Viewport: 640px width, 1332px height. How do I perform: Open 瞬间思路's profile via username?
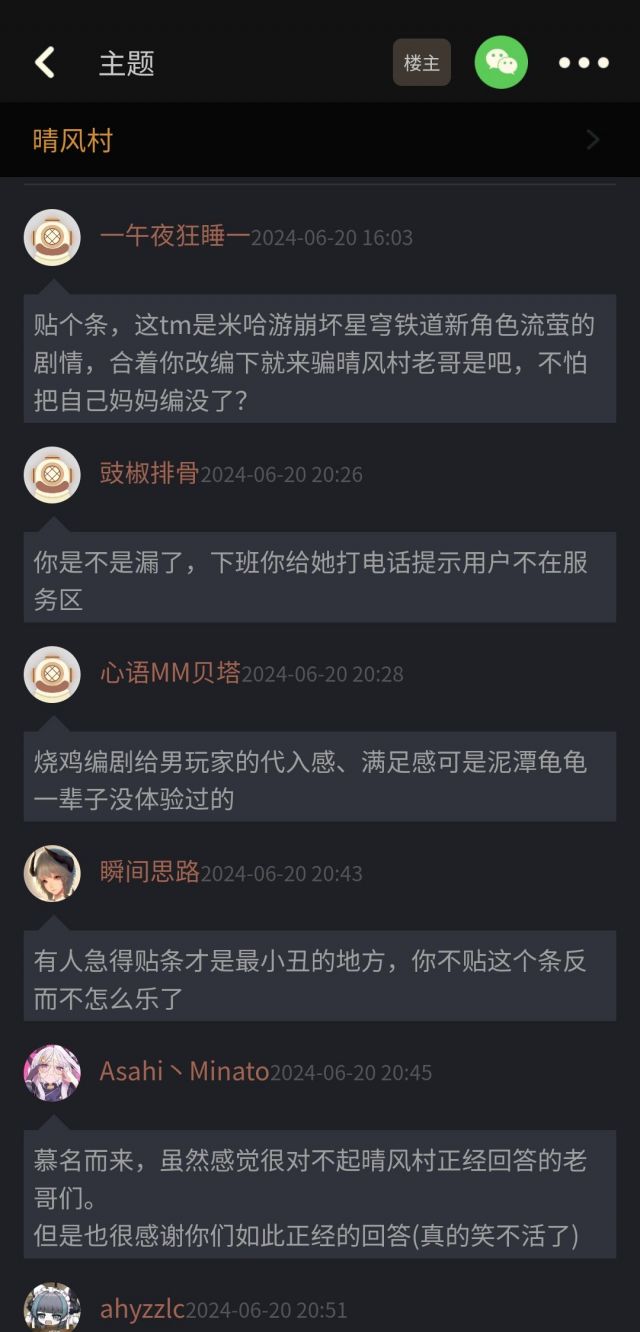point(149,872)
